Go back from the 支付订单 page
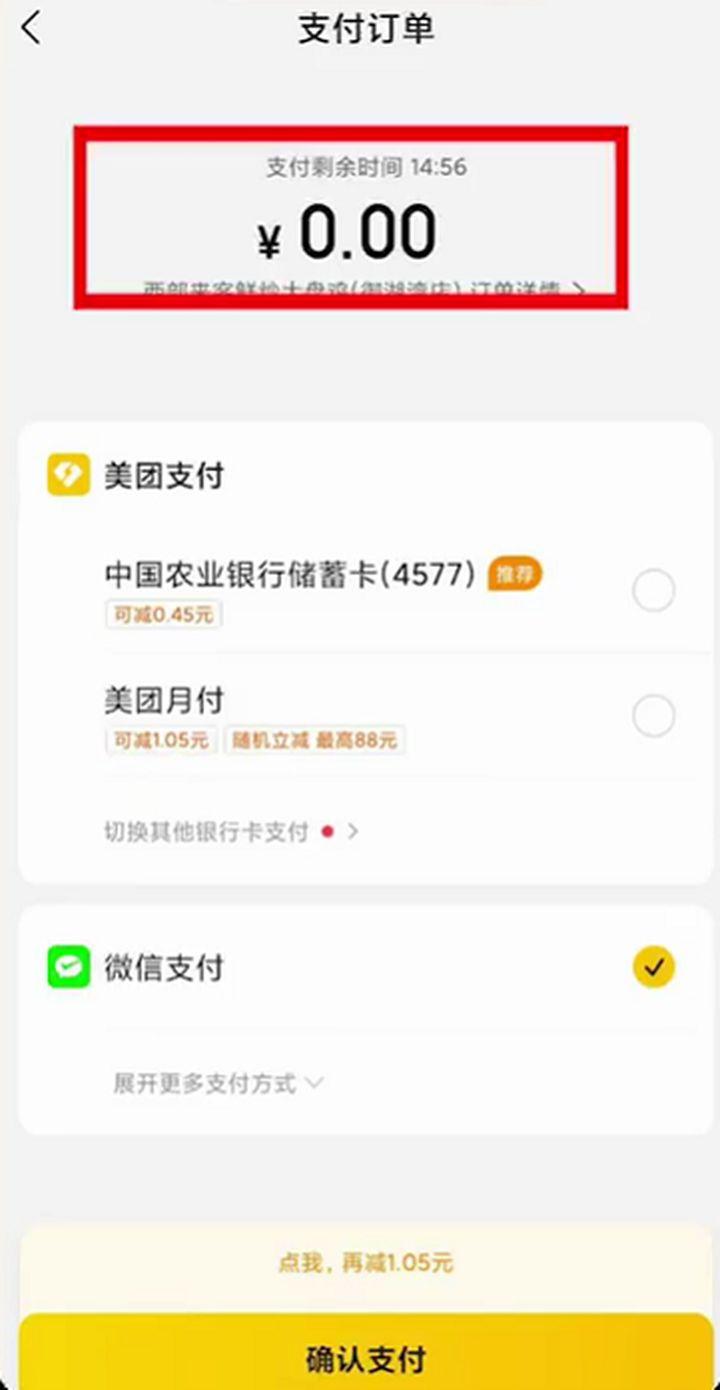Screen dimensions: 720x1390 [x=32, y=28]
